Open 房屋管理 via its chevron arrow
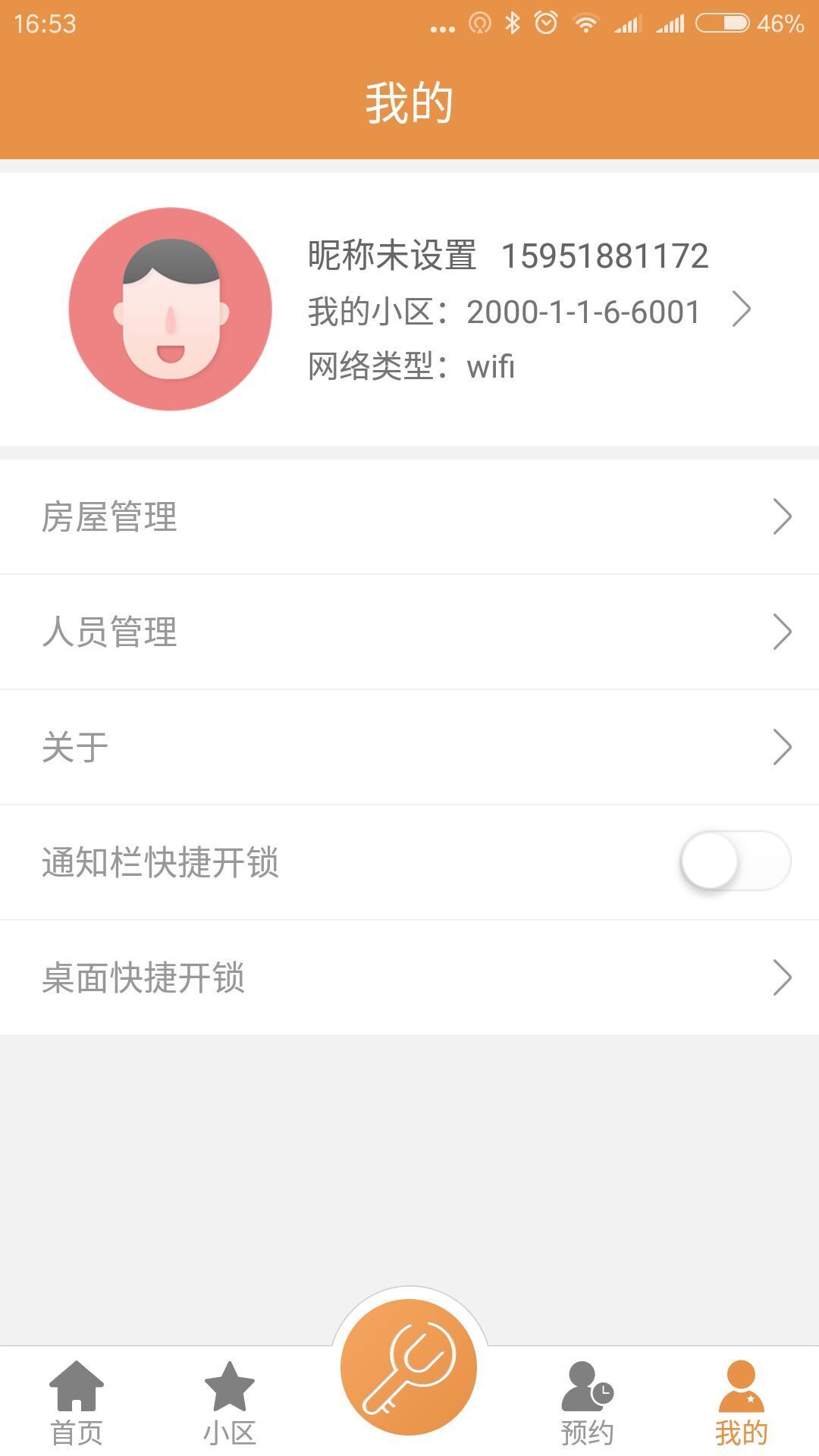Screen dimensions: 819x1456 [781, 518]
